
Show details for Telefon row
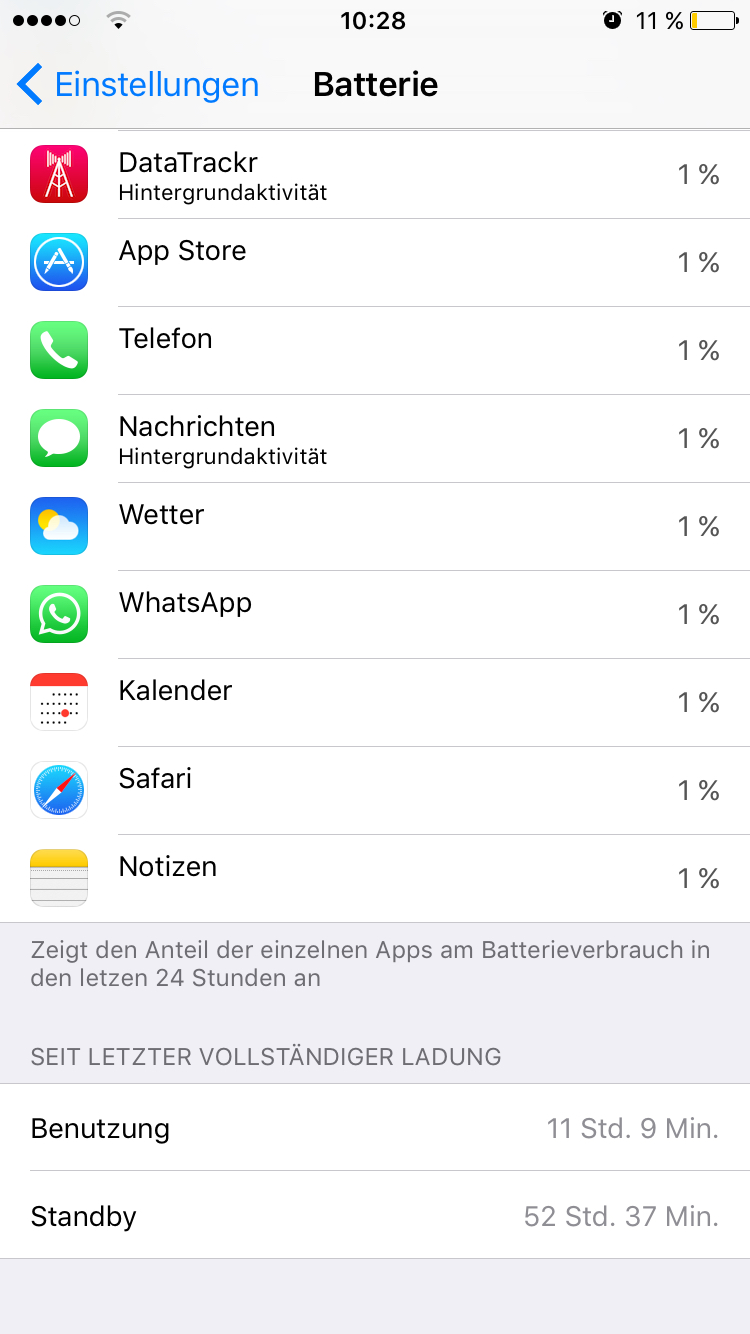coord(375,351)
